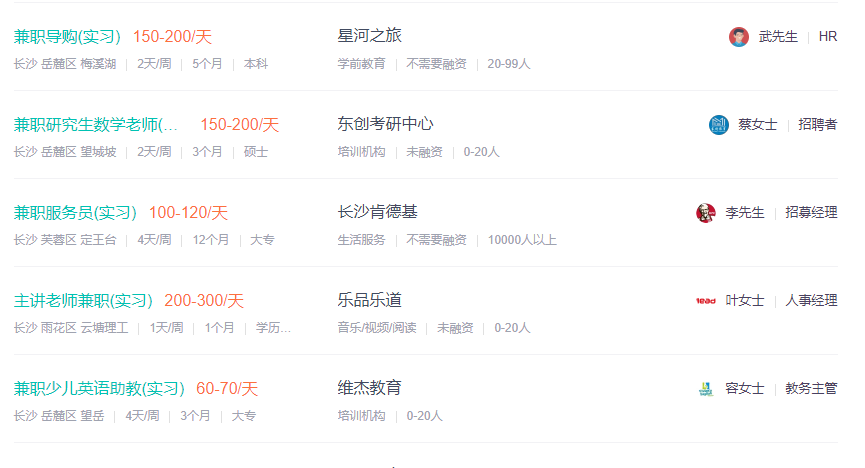
Task: View company 乐品乐道
Action: pos(369,300)
